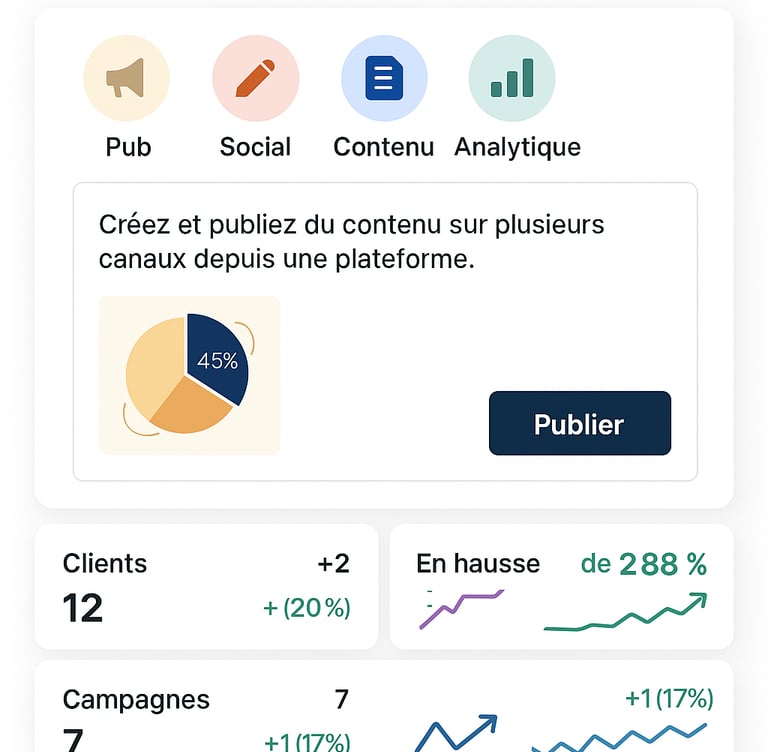
Task: Open the En hausse trend card
Action: tap(561, 586)
